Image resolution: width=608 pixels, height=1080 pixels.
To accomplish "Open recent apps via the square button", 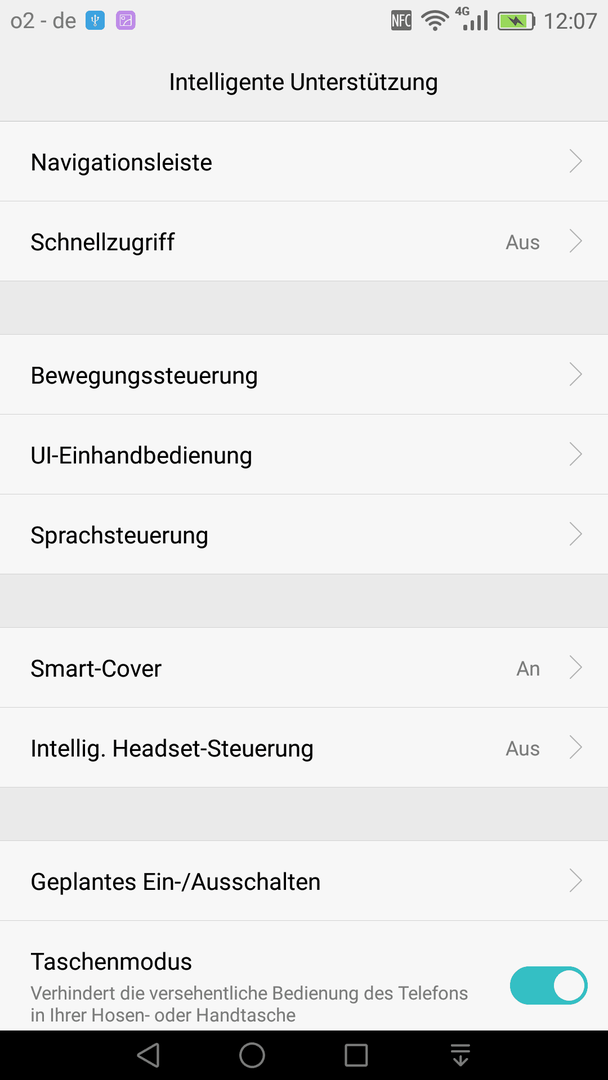I will 356,1055.
